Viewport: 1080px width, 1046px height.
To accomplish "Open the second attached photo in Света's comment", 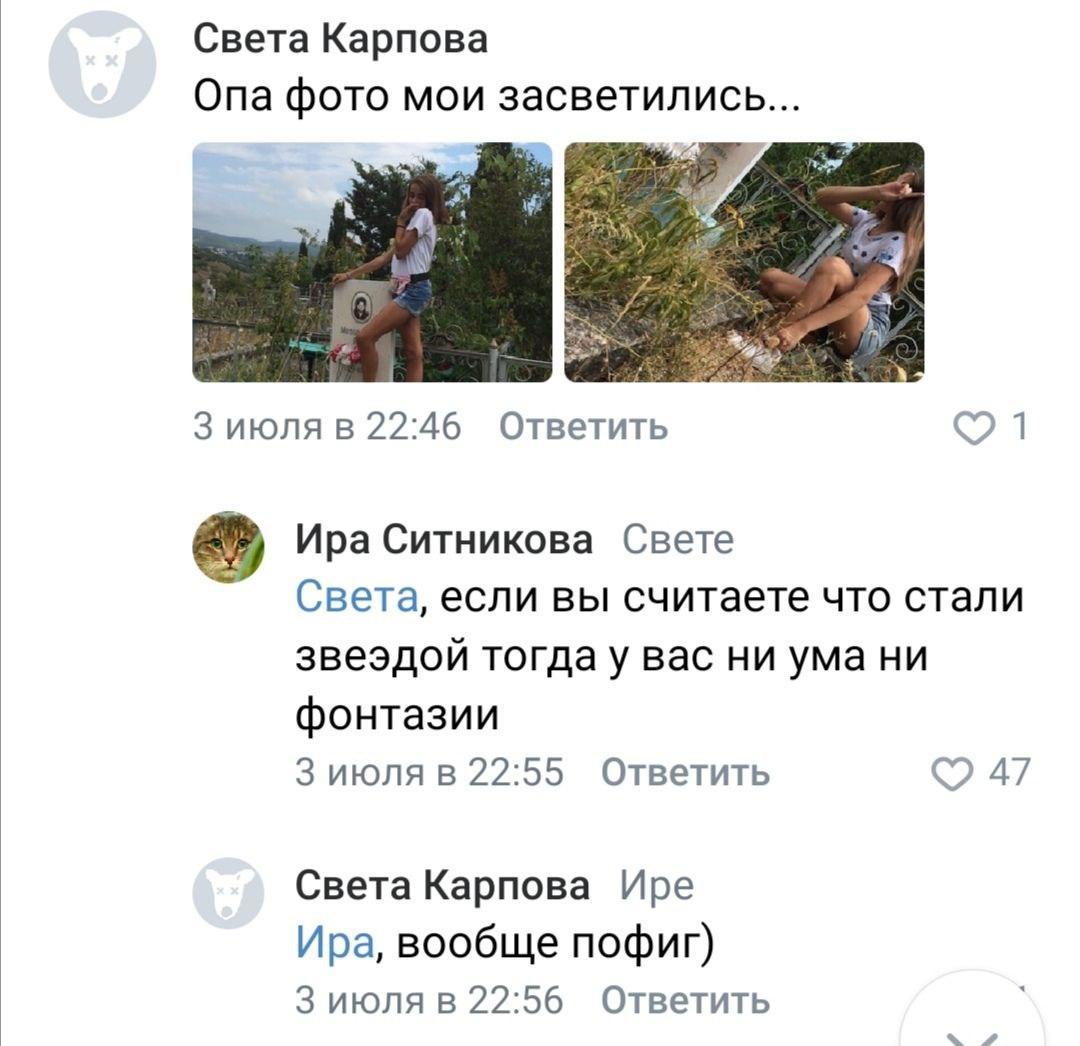I will 744,262.
